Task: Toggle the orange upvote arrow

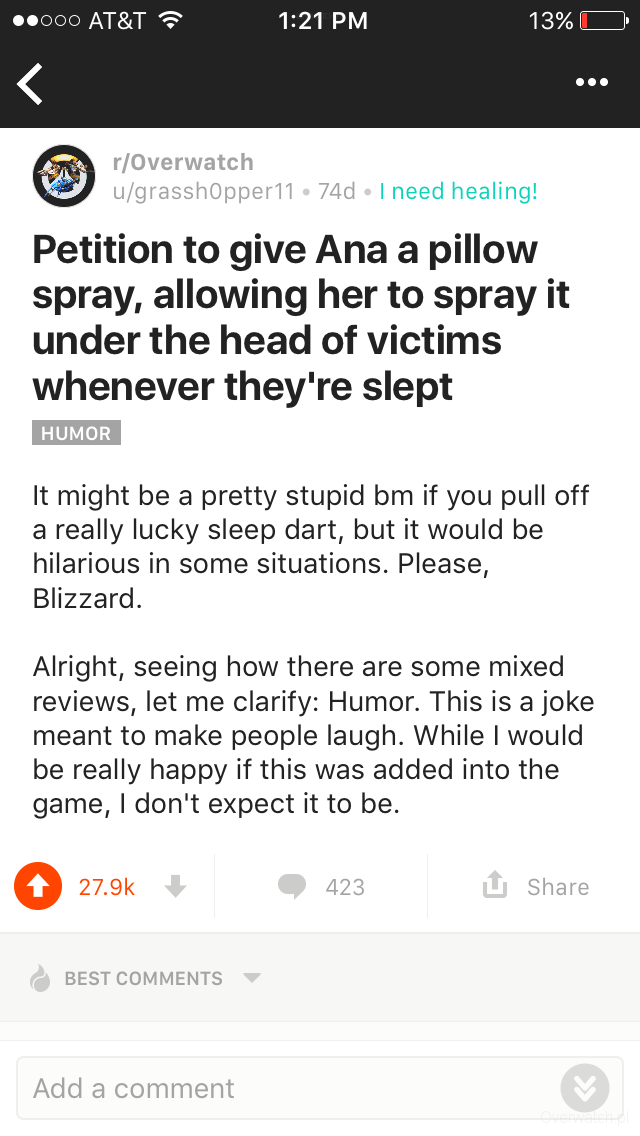Action: [38, 887]
